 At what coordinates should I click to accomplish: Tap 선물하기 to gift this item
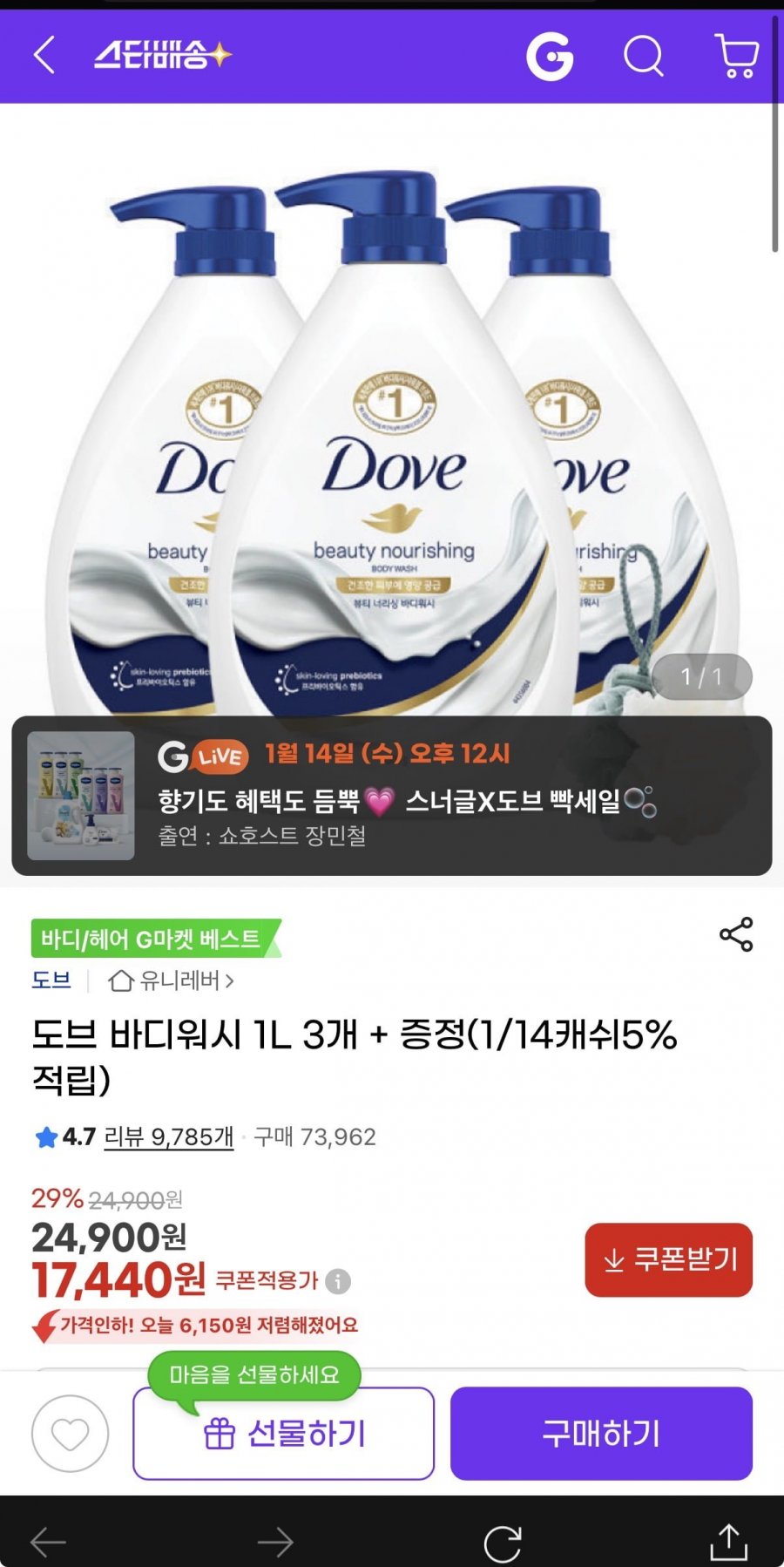283,1434
